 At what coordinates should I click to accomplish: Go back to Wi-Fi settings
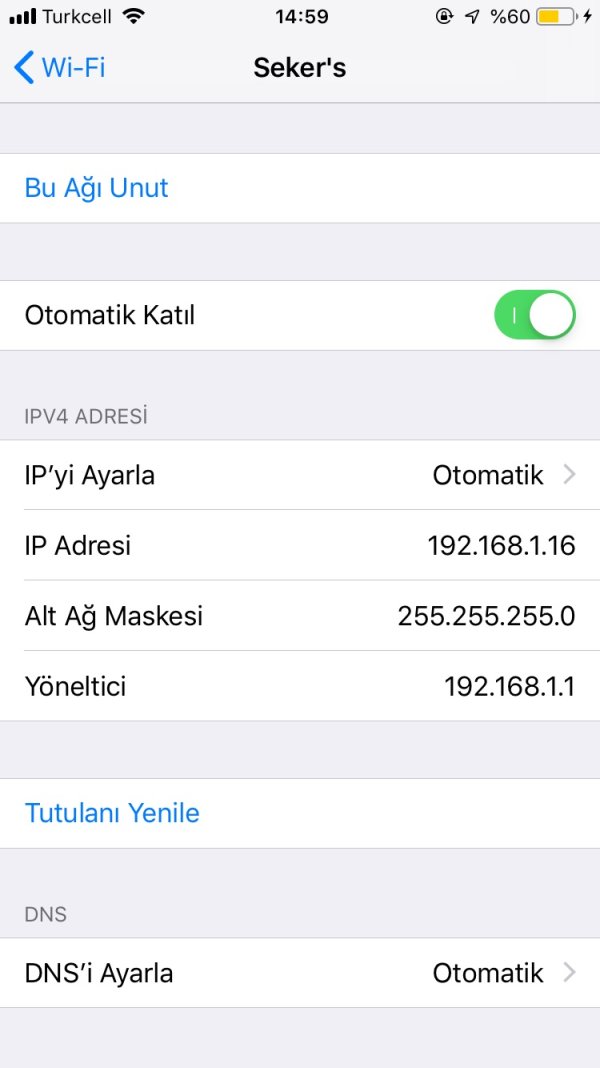[60, 68]
